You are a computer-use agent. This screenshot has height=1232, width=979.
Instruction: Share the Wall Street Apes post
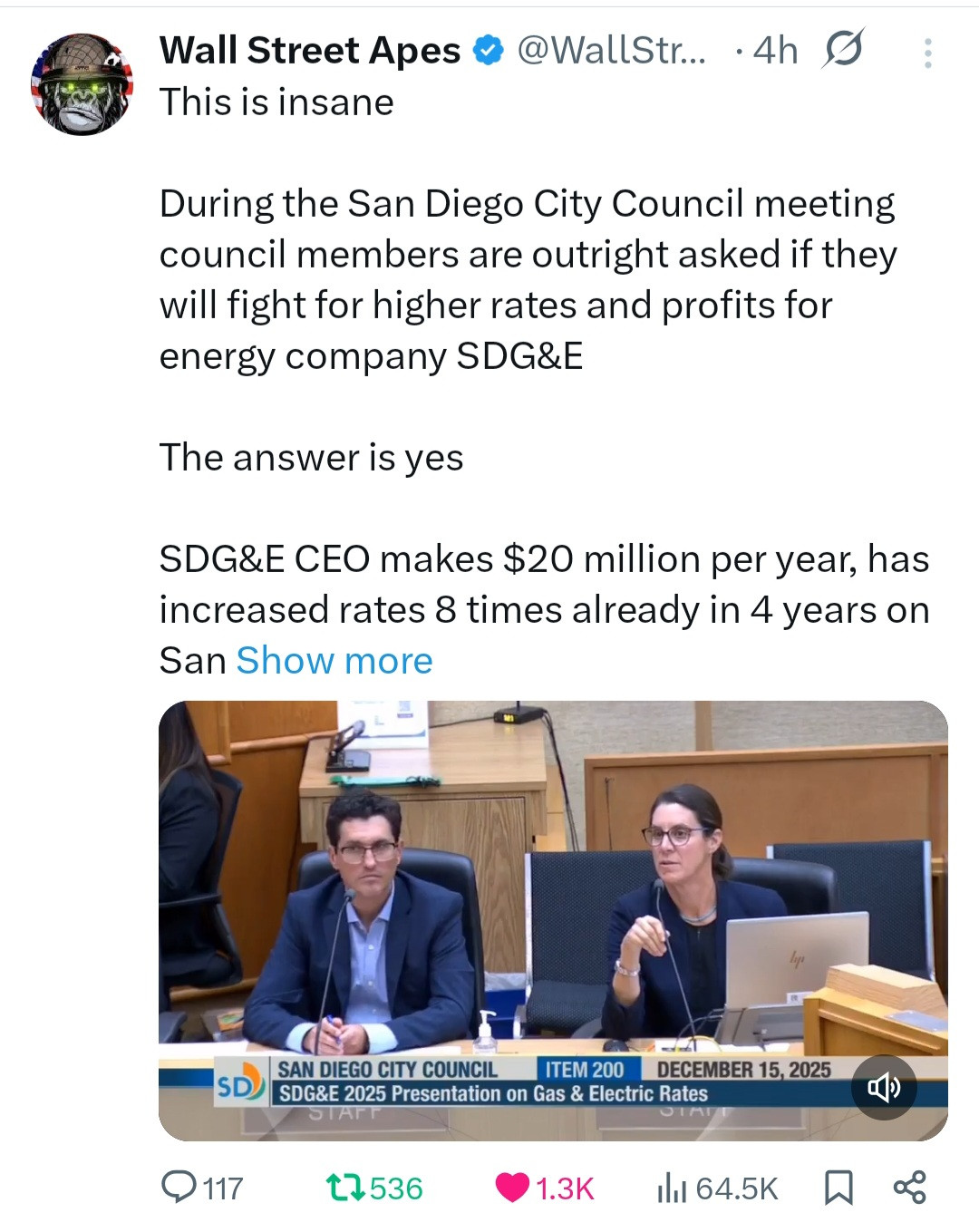(909, 1187)
